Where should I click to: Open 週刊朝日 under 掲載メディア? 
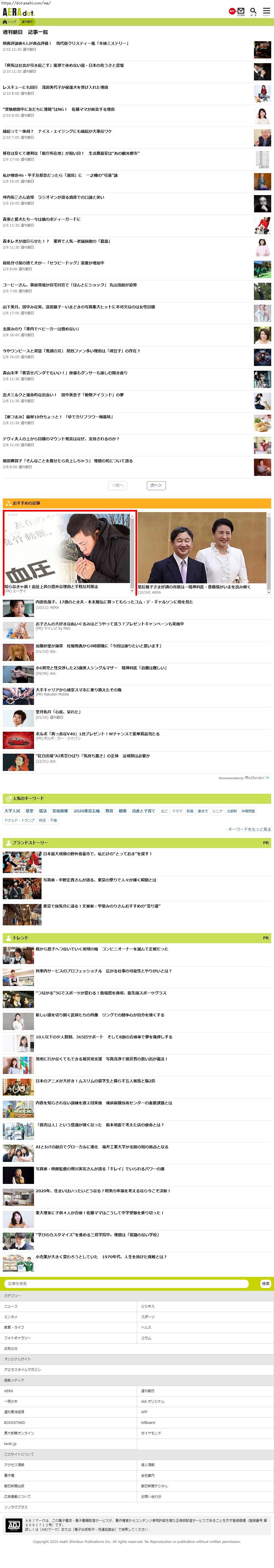[148, 1391]
